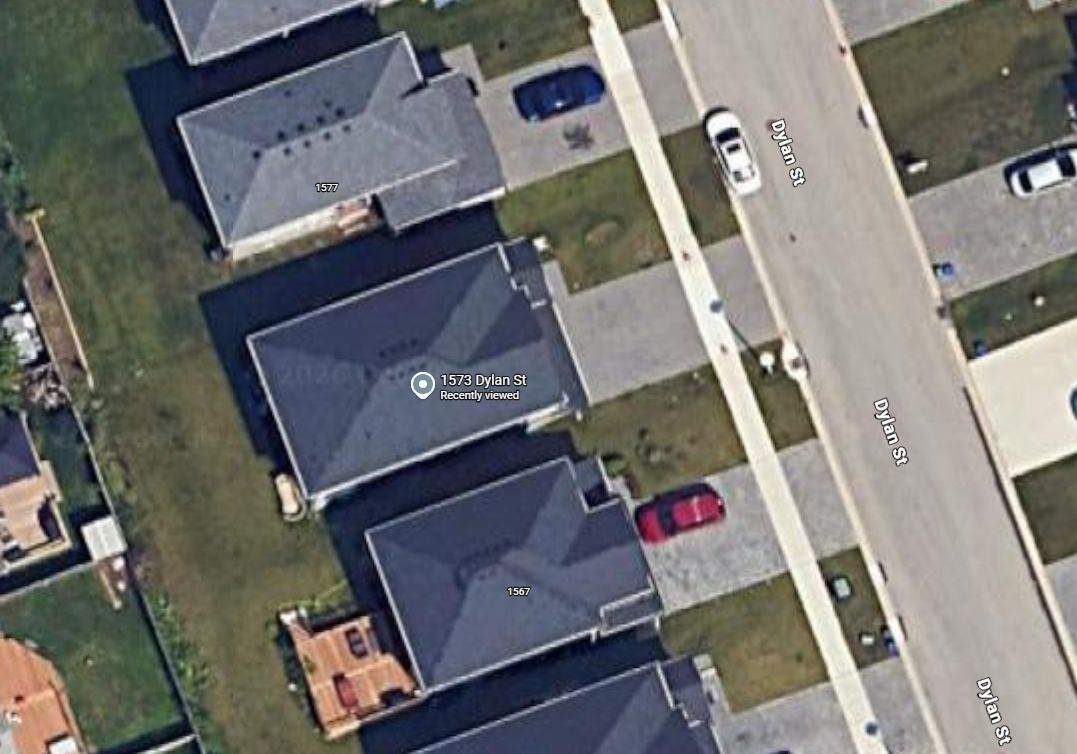Screen dimensions: 1077x754
Task: Open the 1573 Dylan St map pin
Action: pos(423,385)
